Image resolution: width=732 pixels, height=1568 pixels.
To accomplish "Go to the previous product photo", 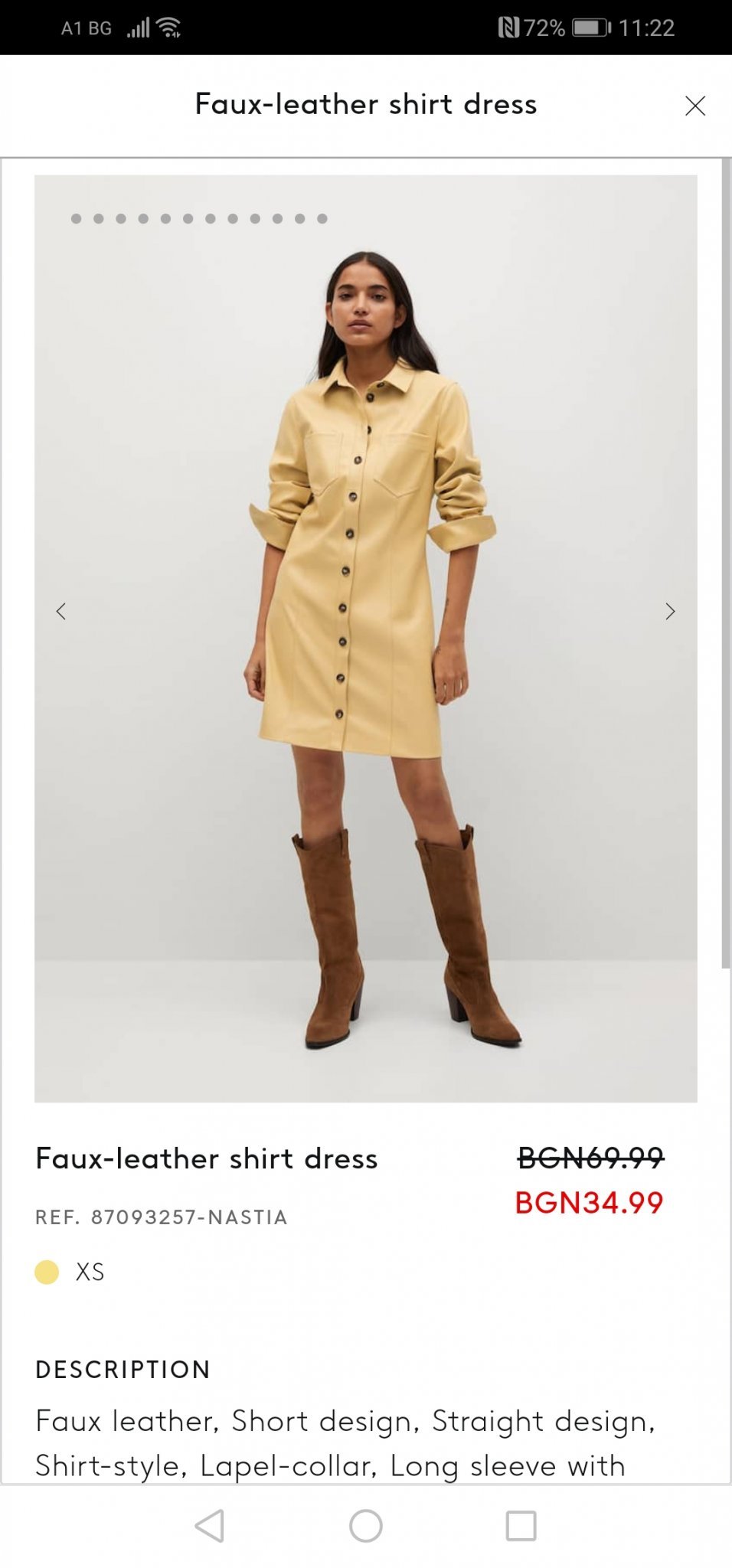I will coord(61,611).
